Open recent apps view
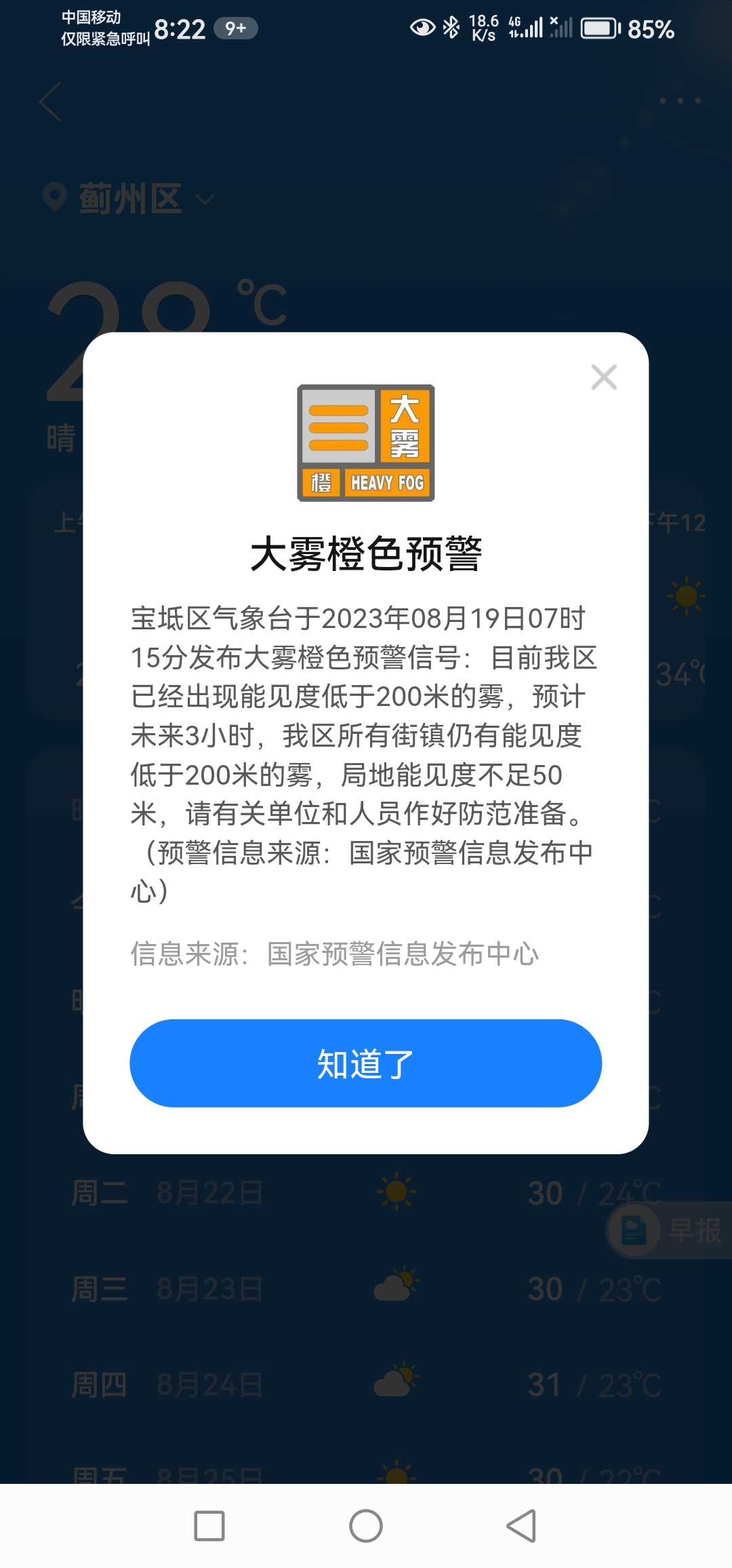Screen dimensions: 732x1568 (209, 1526)
